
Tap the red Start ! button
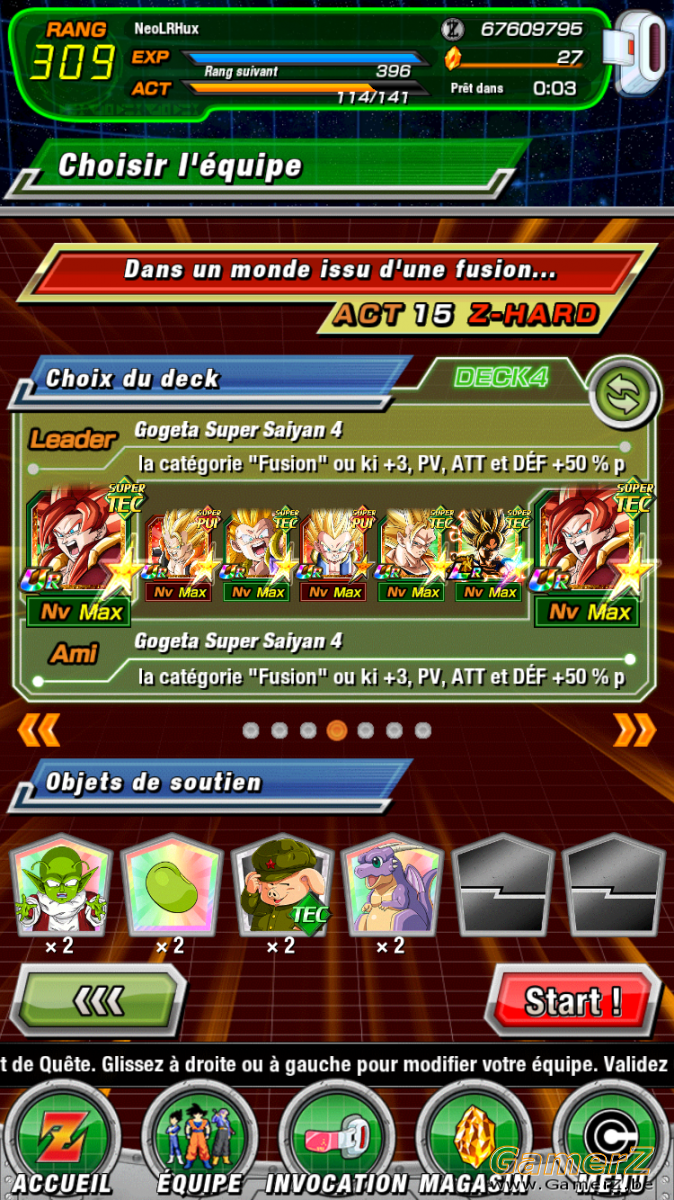[x=573, y=1002]
